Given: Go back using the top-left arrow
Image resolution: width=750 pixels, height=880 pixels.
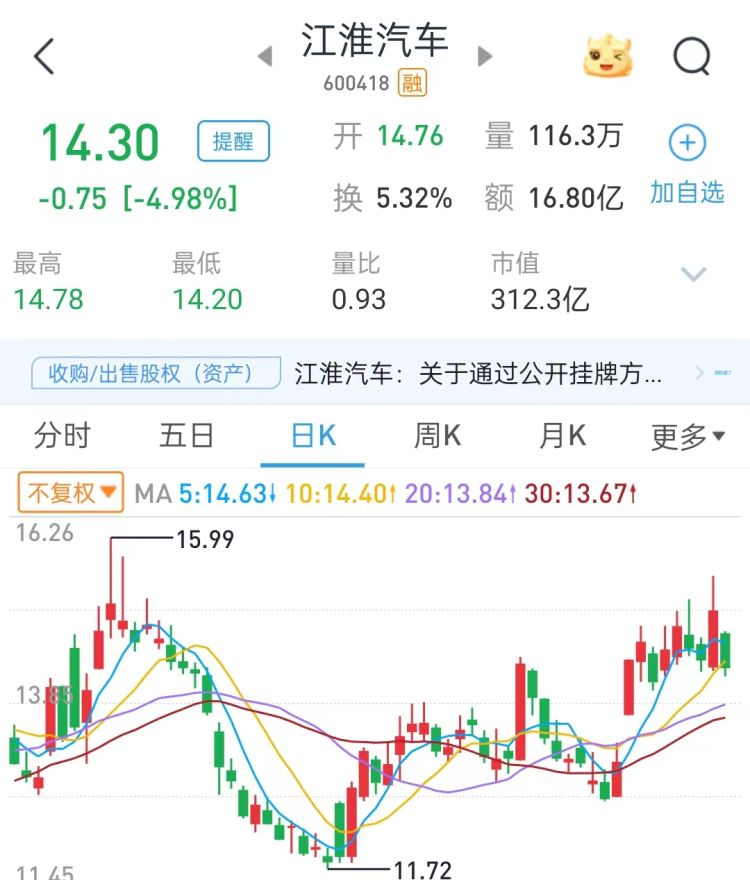Looking at the screenshot, I should tap(44, 57).
